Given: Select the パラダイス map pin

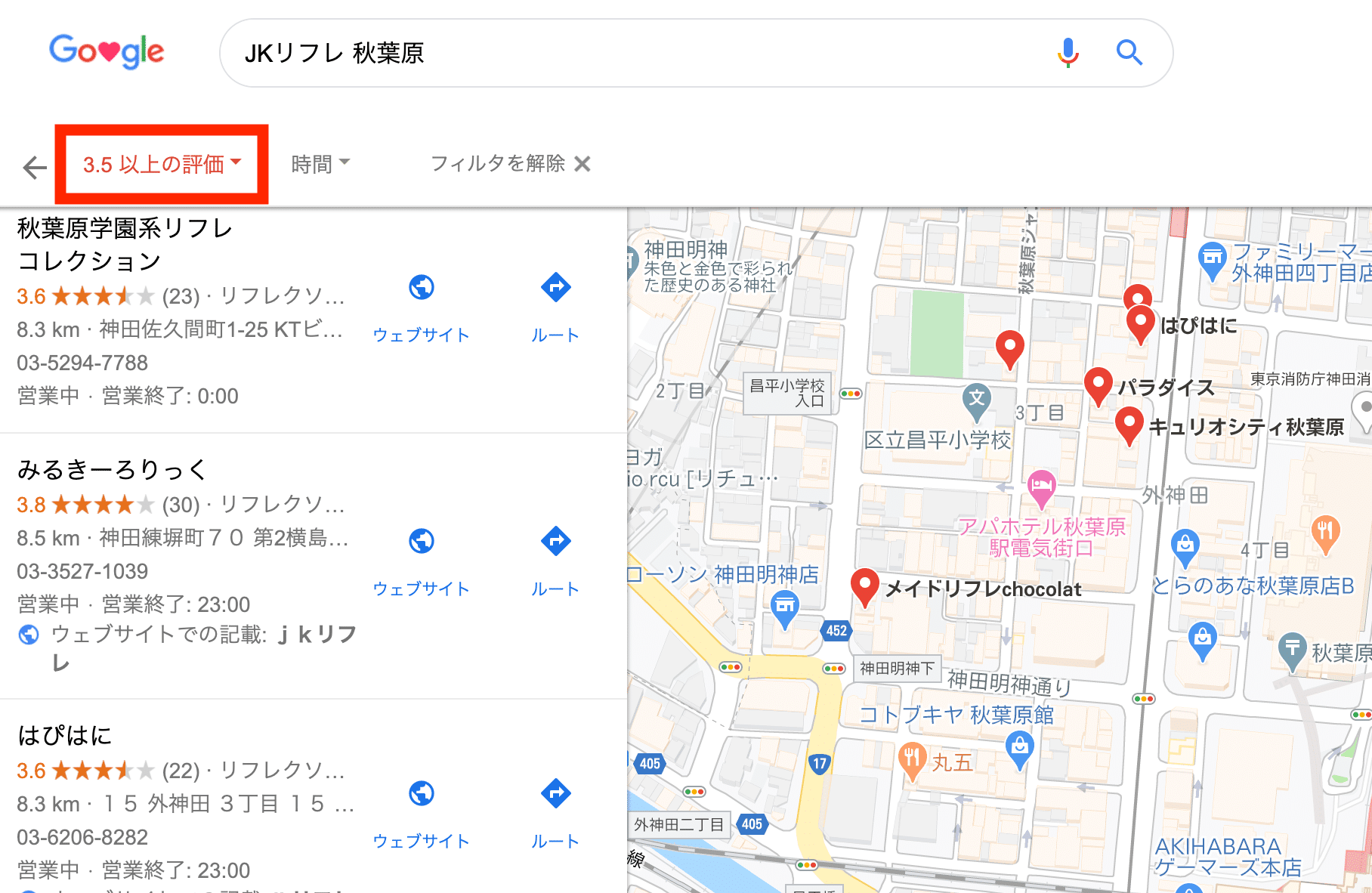Looking at the screenshot, I should pos(1098,384).
